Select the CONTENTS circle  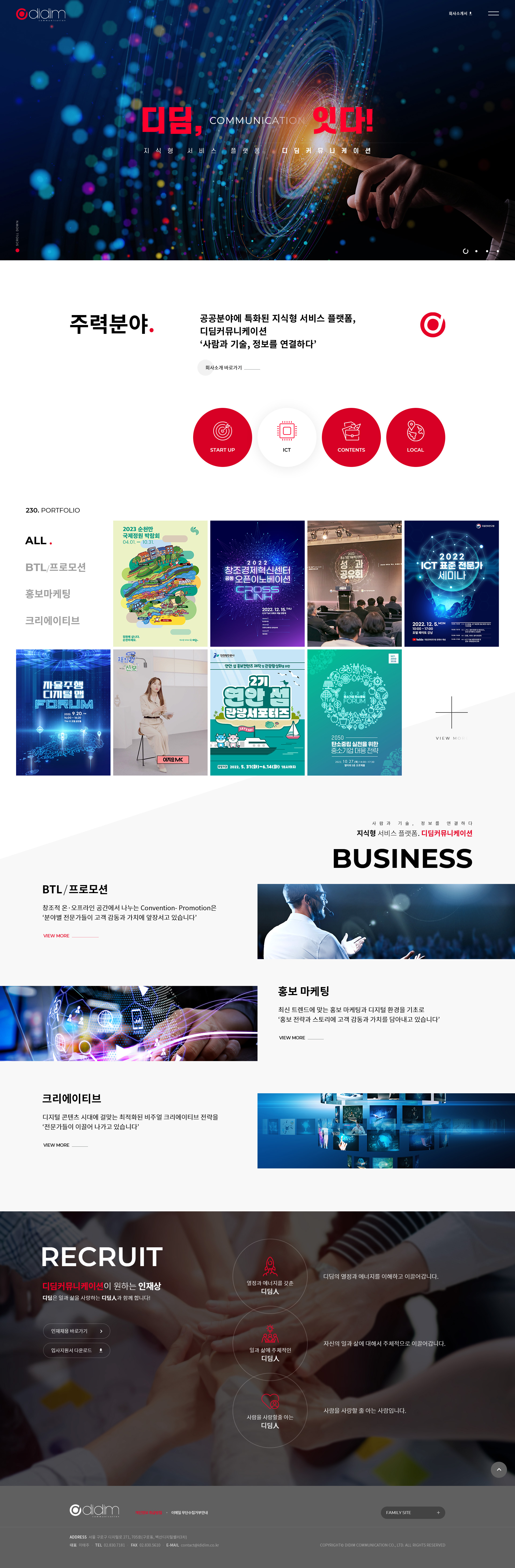pos(351,437)
